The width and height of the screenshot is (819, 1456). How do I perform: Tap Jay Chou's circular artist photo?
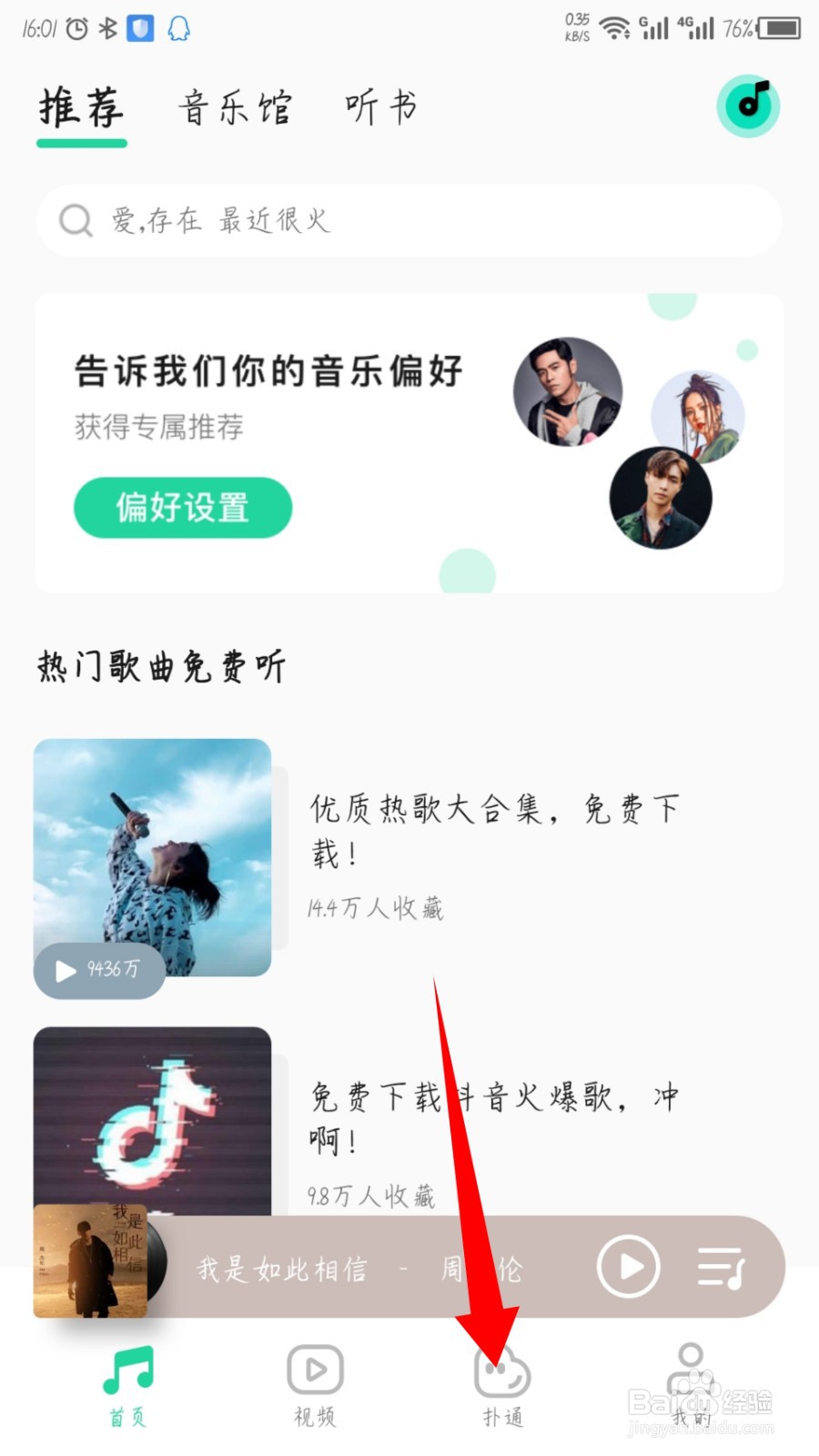point(566,393)
